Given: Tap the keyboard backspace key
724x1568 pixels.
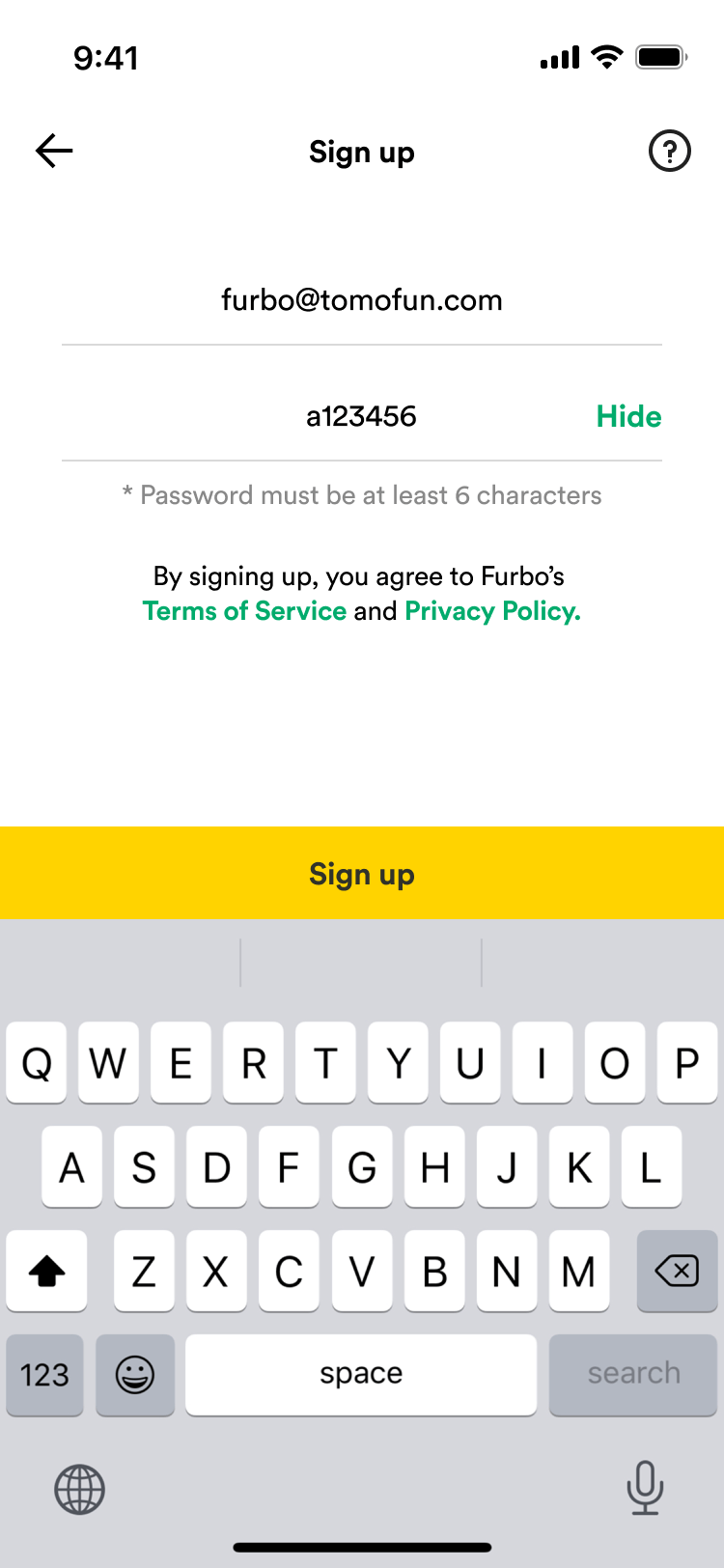Looking at the screenshot, I should click(677, 1271).
